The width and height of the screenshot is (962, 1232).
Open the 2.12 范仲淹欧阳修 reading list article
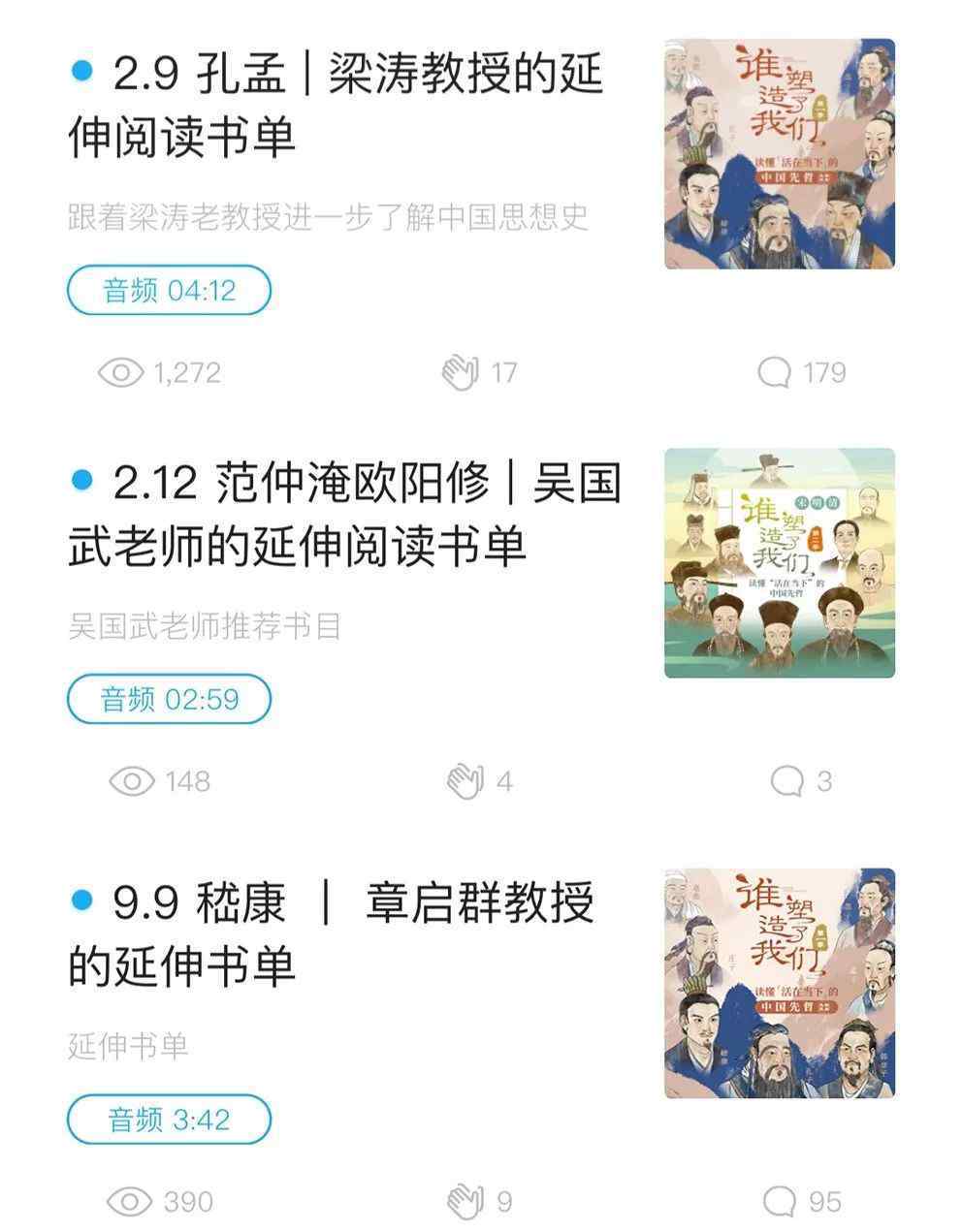344,514
